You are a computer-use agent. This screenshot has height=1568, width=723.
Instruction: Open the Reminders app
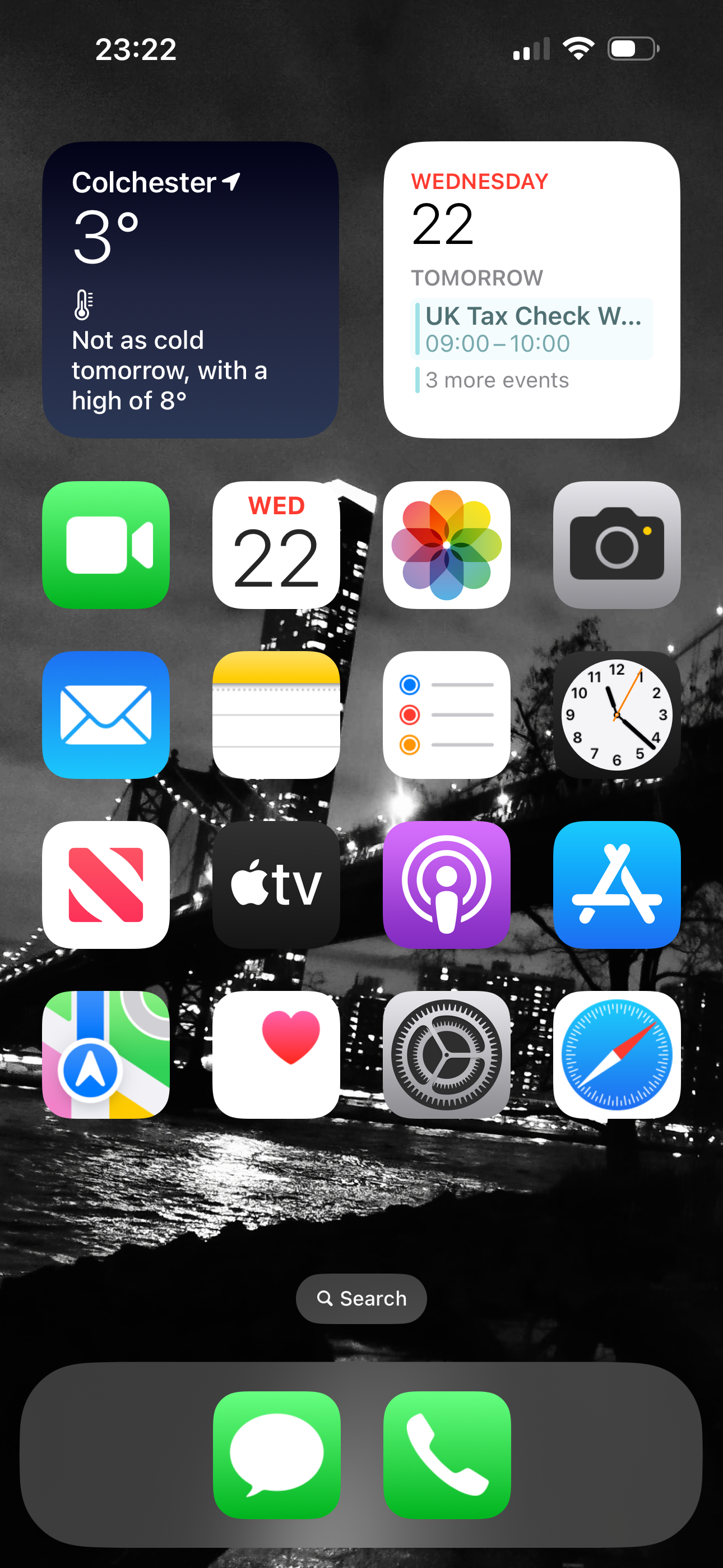coord(446,714)
